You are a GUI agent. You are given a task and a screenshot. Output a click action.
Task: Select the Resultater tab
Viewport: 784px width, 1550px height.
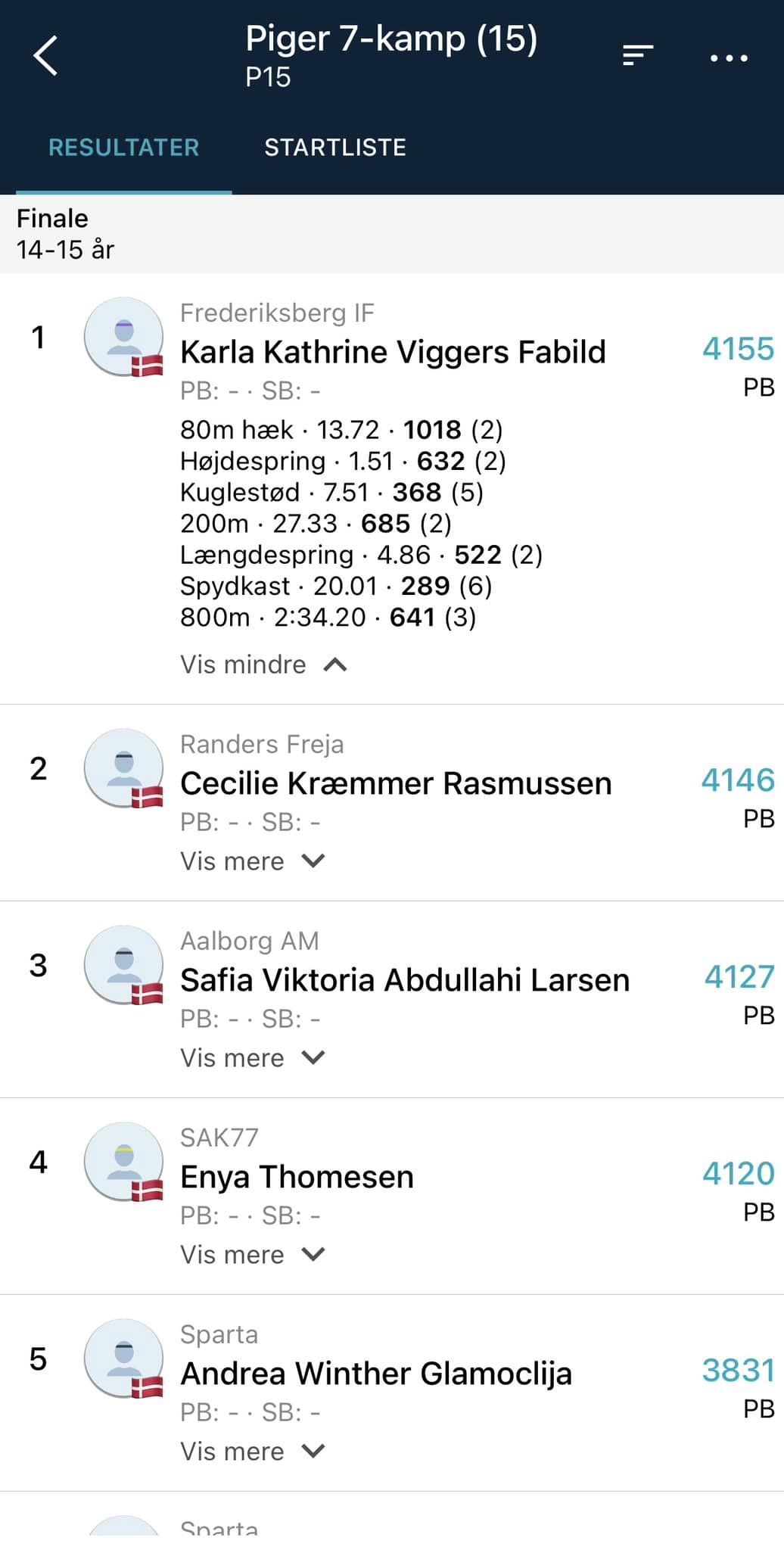tap(124, 147)
